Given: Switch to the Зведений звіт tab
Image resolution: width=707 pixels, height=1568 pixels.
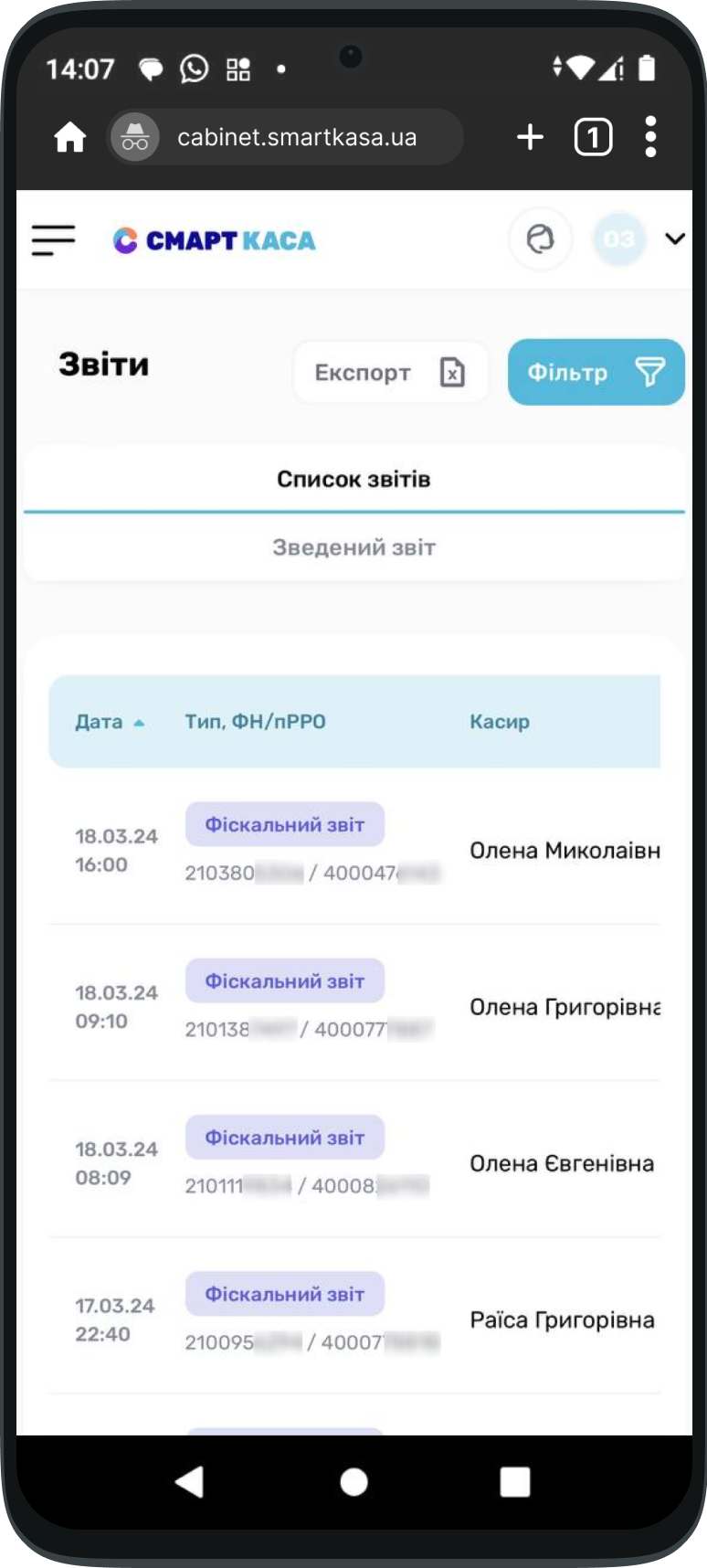Looking at the screenshot, I should [x=353, y=547].
